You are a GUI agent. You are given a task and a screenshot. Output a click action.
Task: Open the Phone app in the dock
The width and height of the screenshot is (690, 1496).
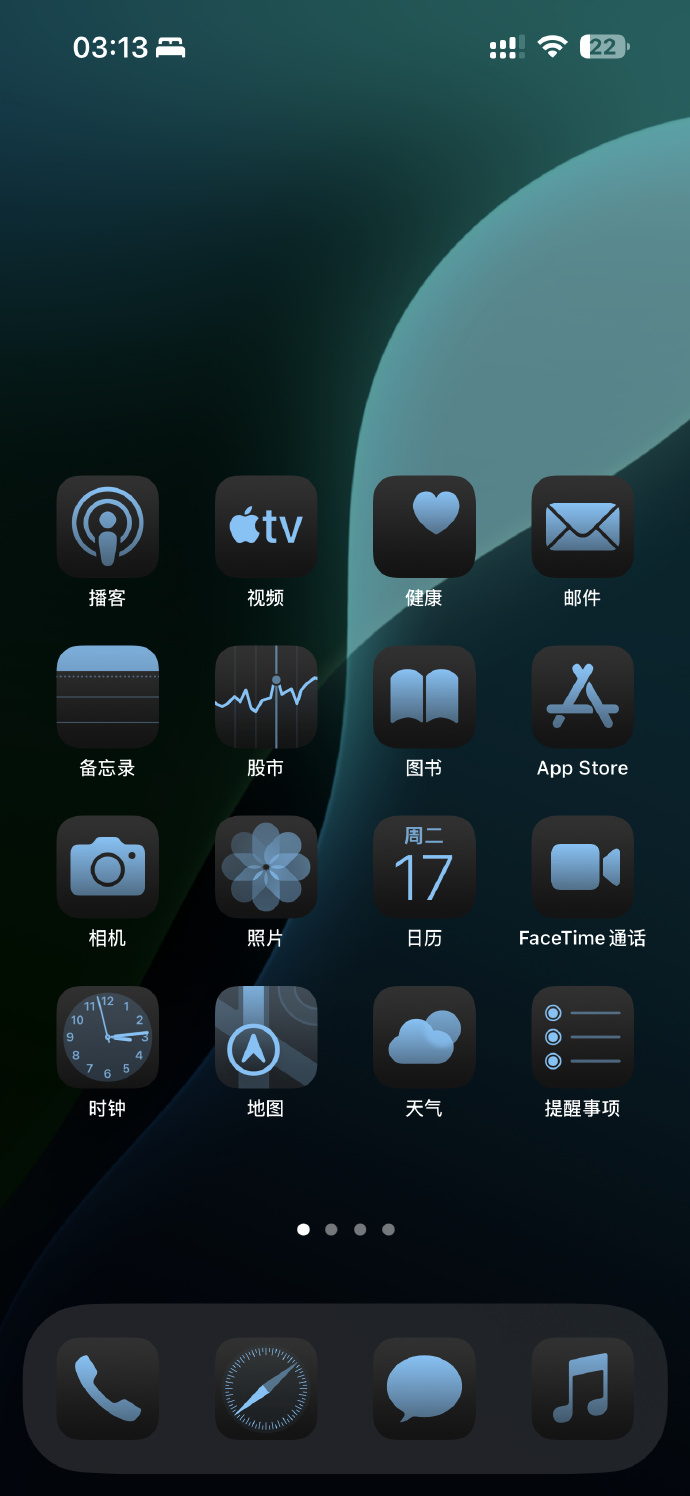pos(107,1388)
